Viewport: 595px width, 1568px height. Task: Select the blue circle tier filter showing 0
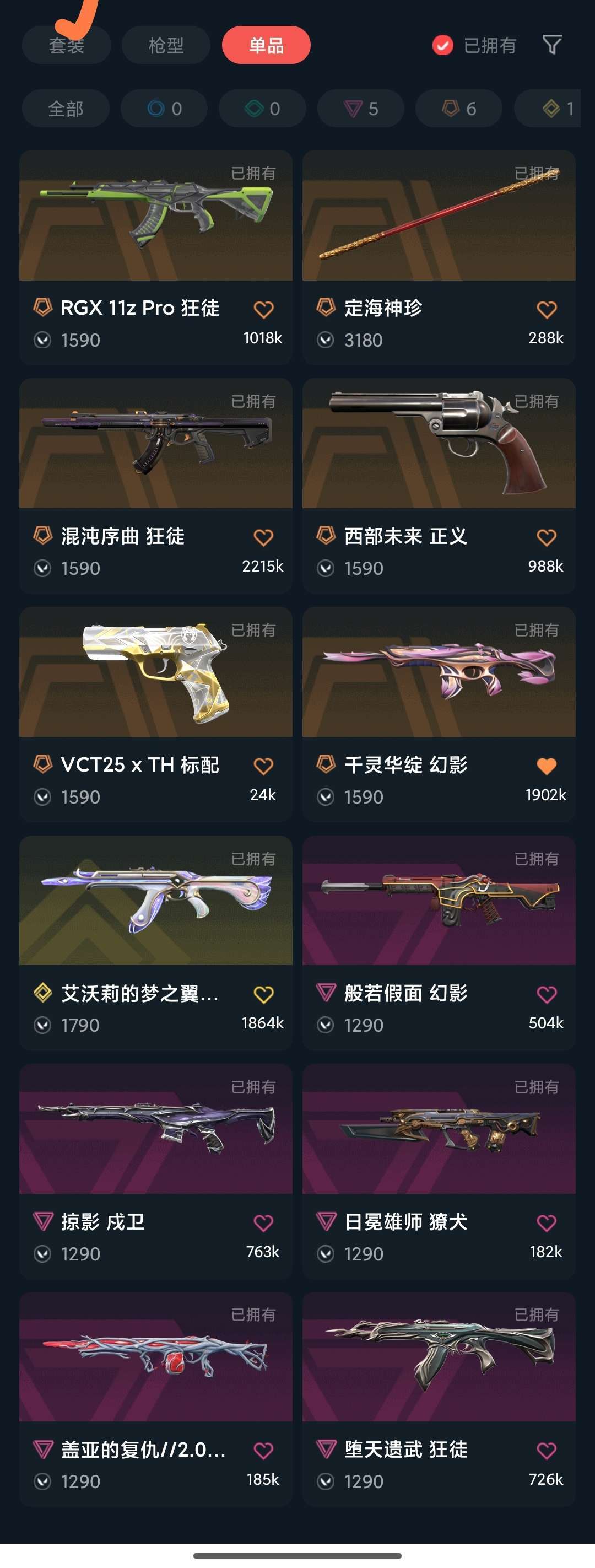click(x=163, y=109)
